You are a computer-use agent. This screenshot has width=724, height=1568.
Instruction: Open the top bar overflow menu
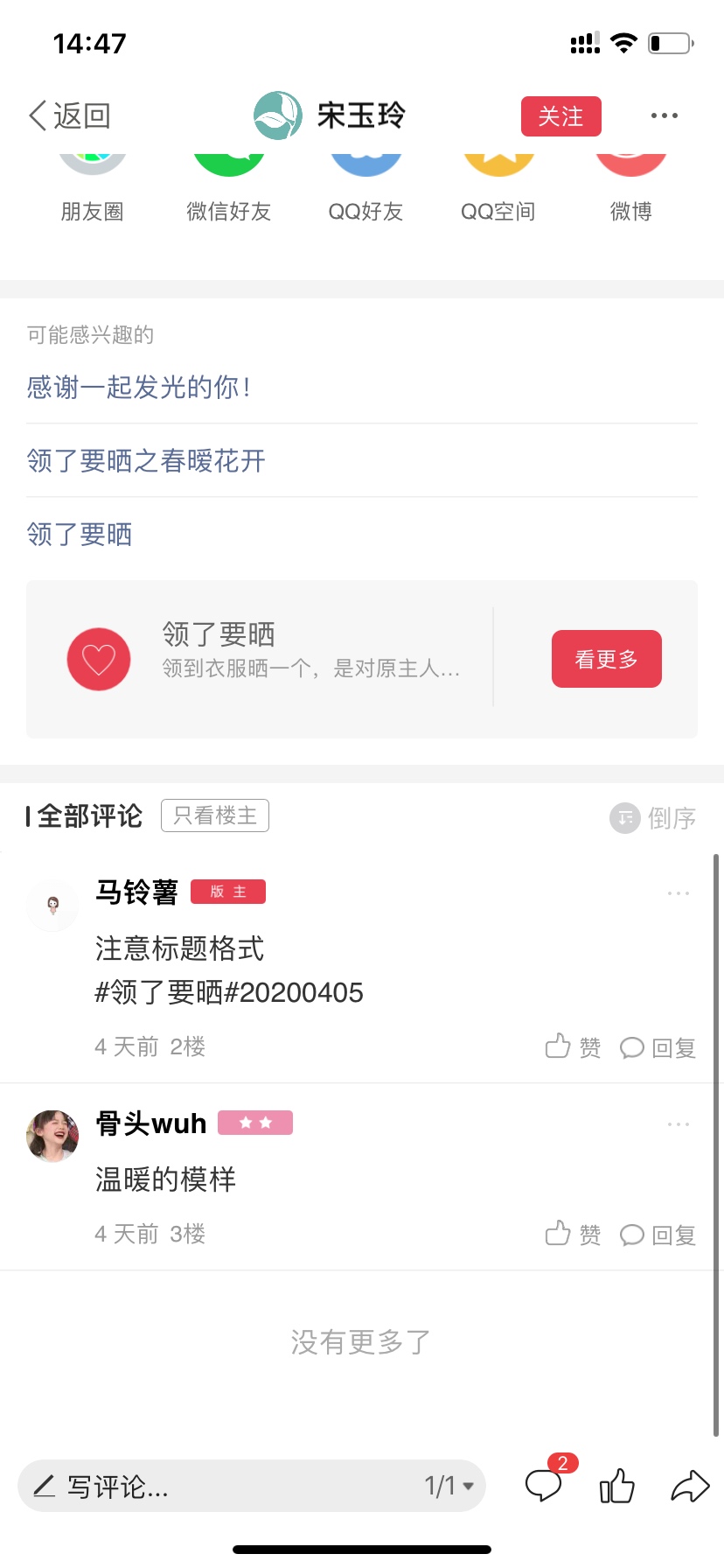click(665, 115)
